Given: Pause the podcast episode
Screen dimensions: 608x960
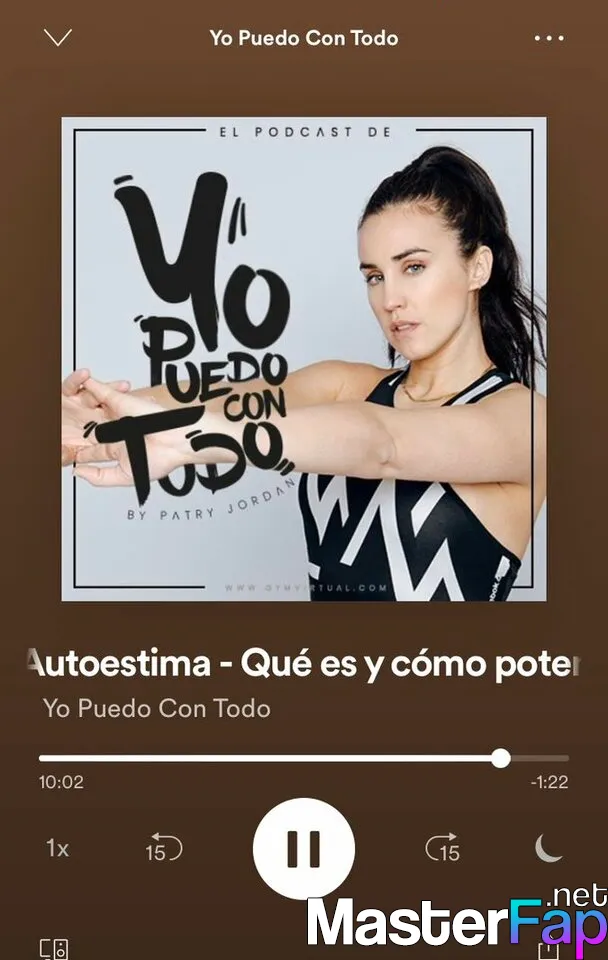Looking at the screenshot, I should [303, 849].
